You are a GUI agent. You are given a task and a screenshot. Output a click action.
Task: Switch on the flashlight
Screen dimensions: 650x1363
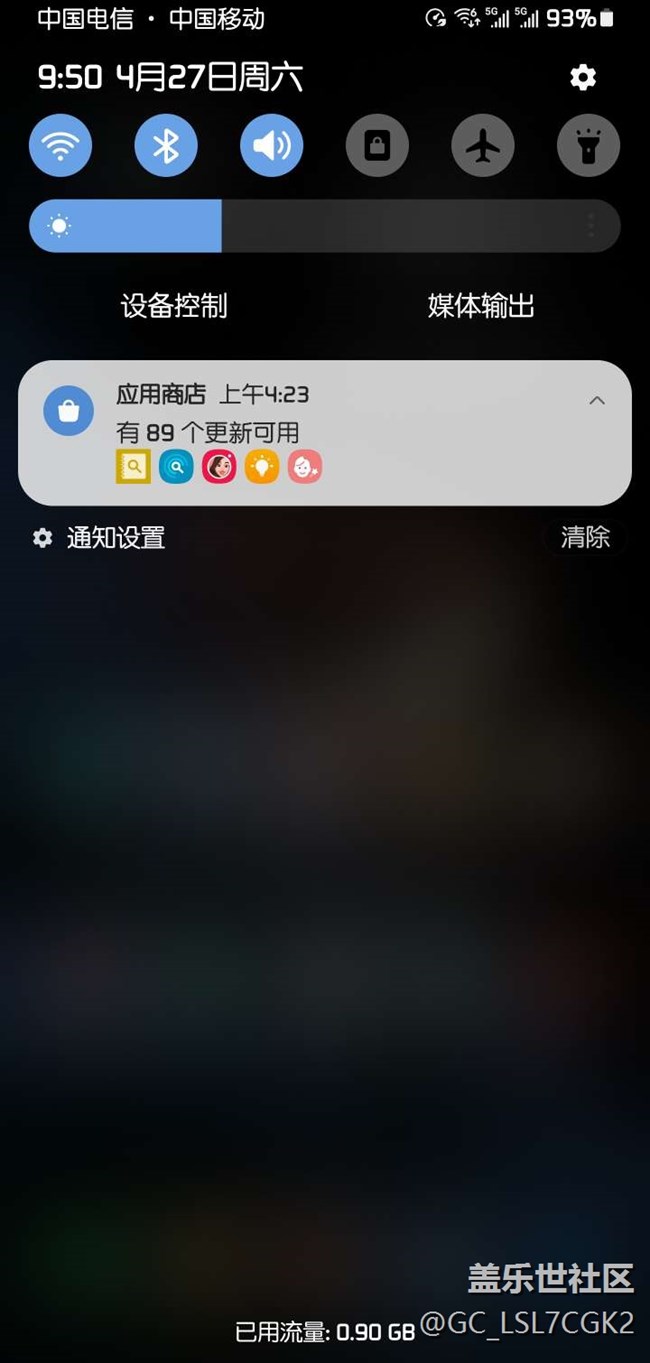(588, 145)
